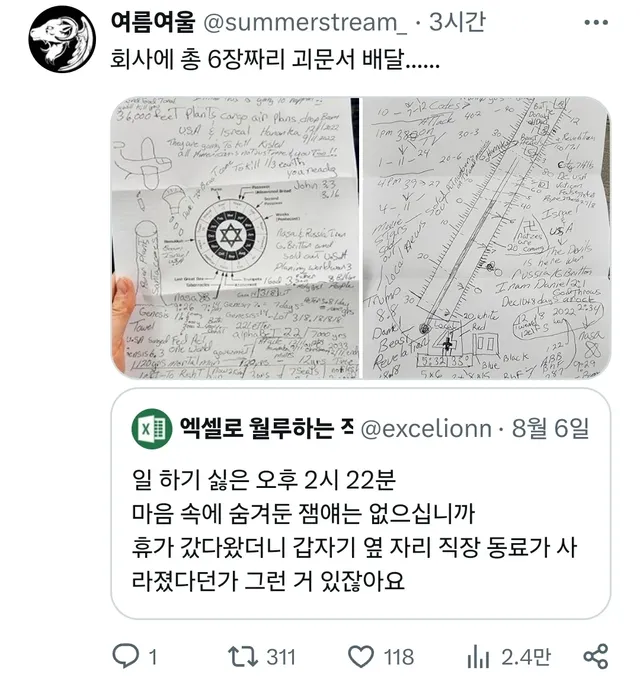Image resolution: width=640 pixels, height=679 pixels.
Task: View the left handwritten document photo
Action: point(234,238)
